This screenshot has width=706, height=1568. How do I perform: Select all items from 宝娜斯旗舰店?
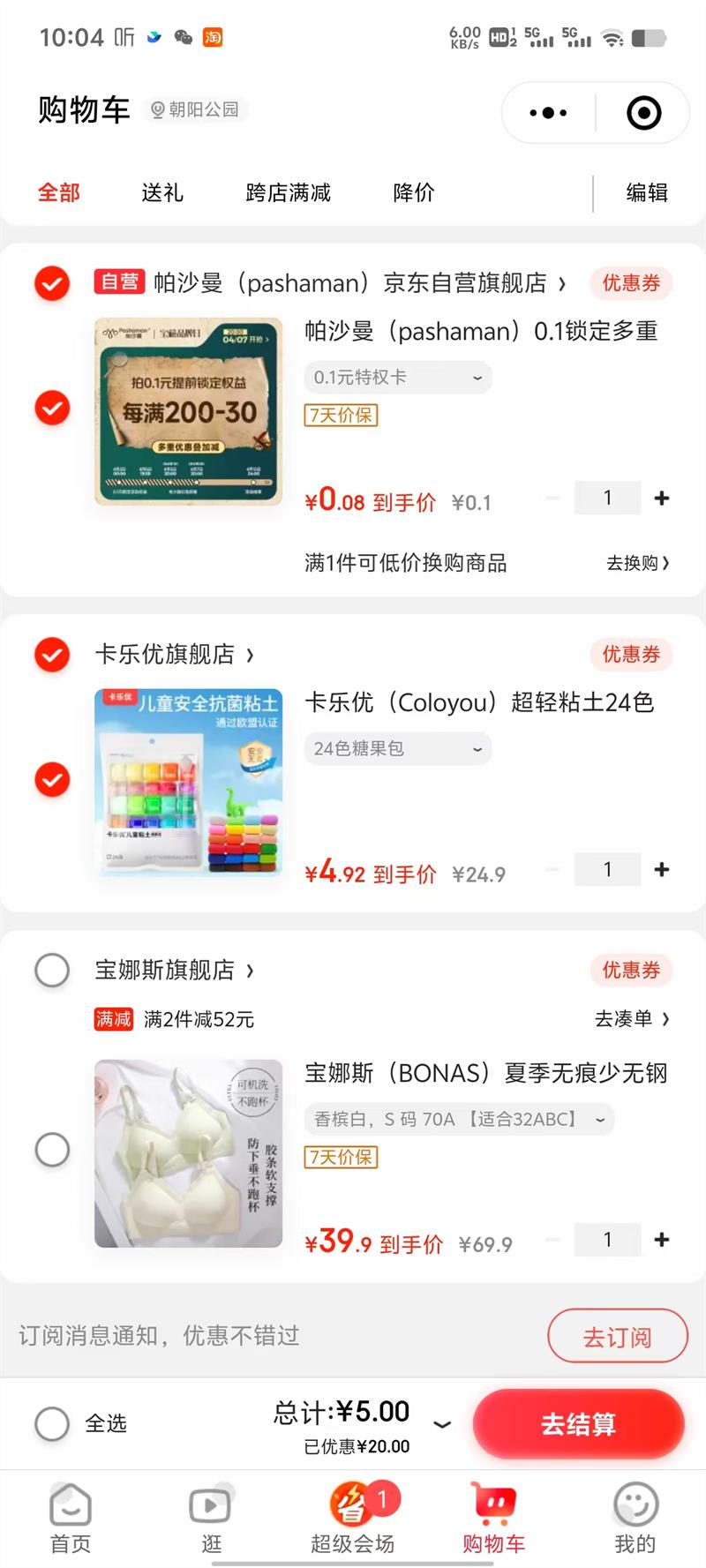click(x=52, y=971)
